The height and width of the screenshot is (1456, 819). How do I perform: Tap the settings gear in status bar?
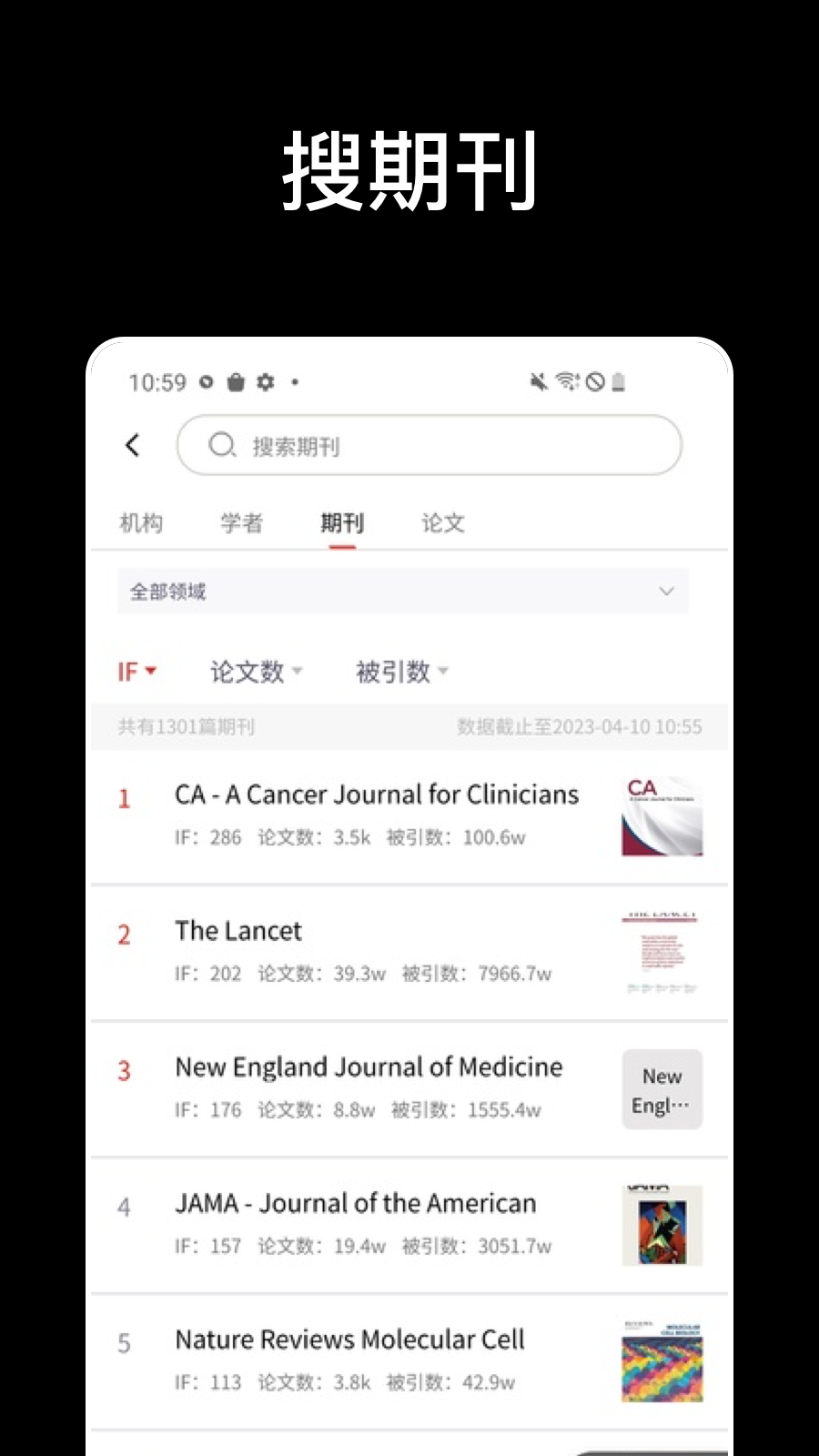[x=265, y=382]
